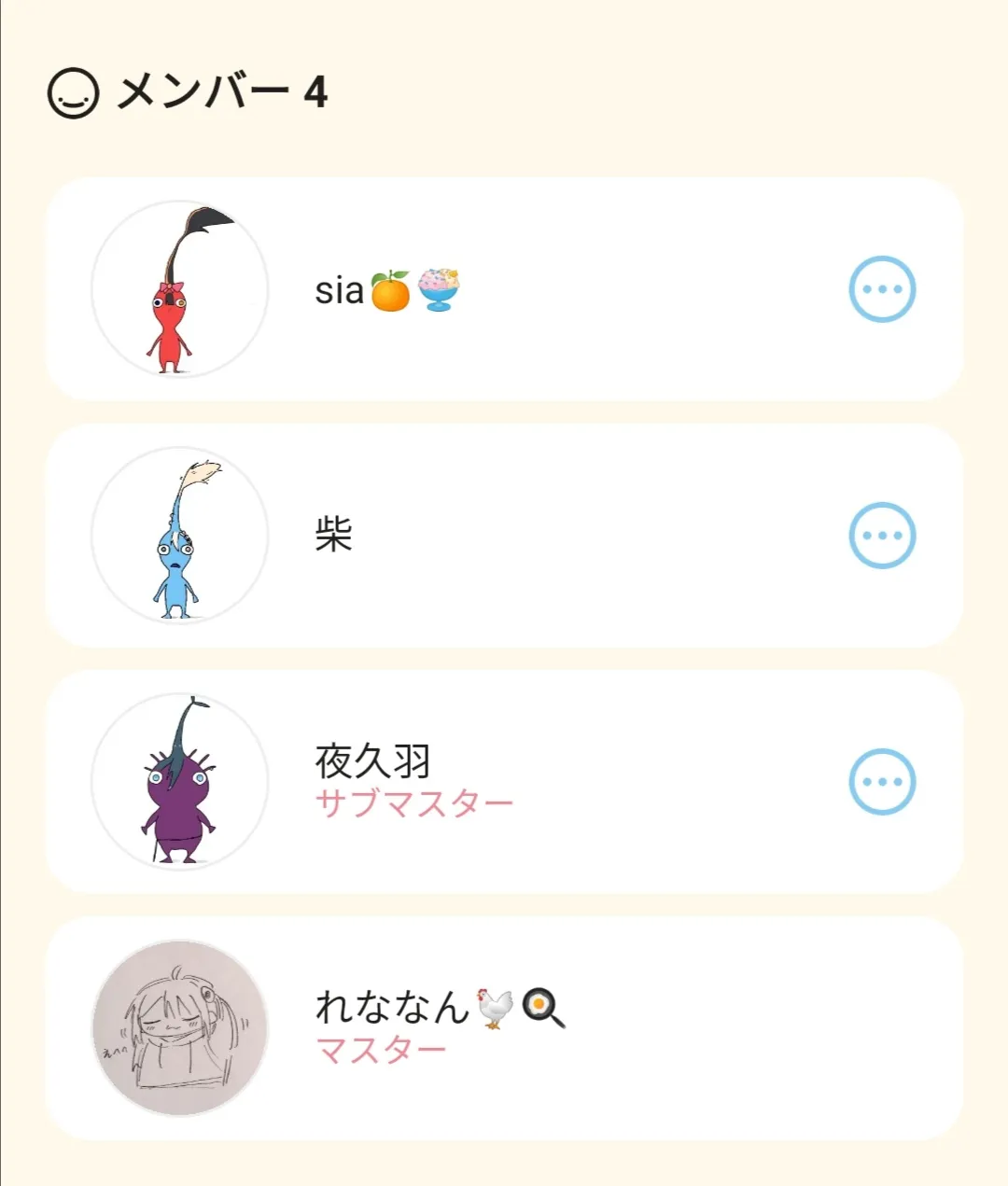
Task: Open more options for 夜久羽
Action: pyautogui.click(x=881, y=782)
